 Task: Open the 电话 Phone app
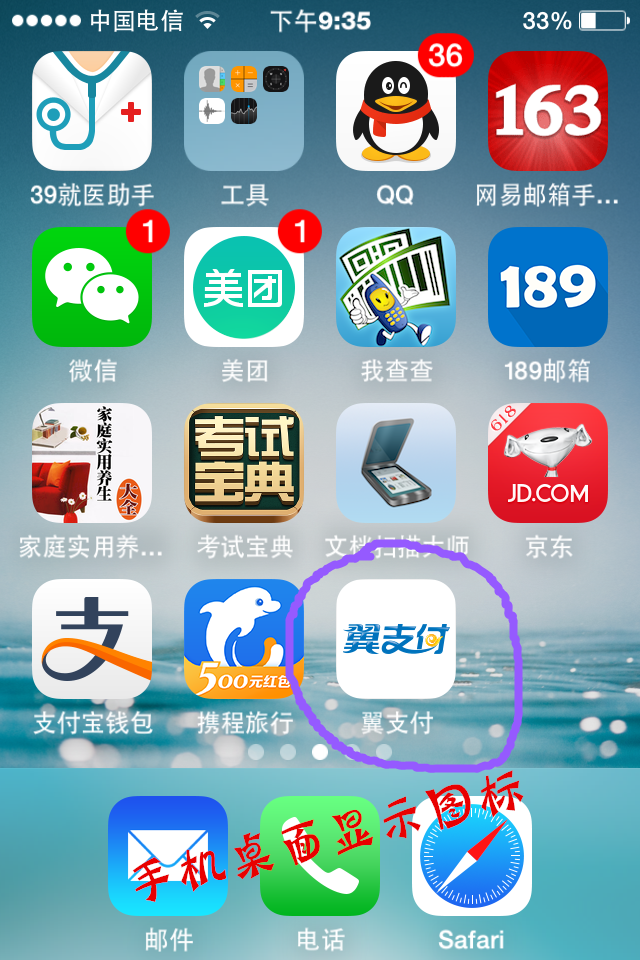(x=320, y=856)
